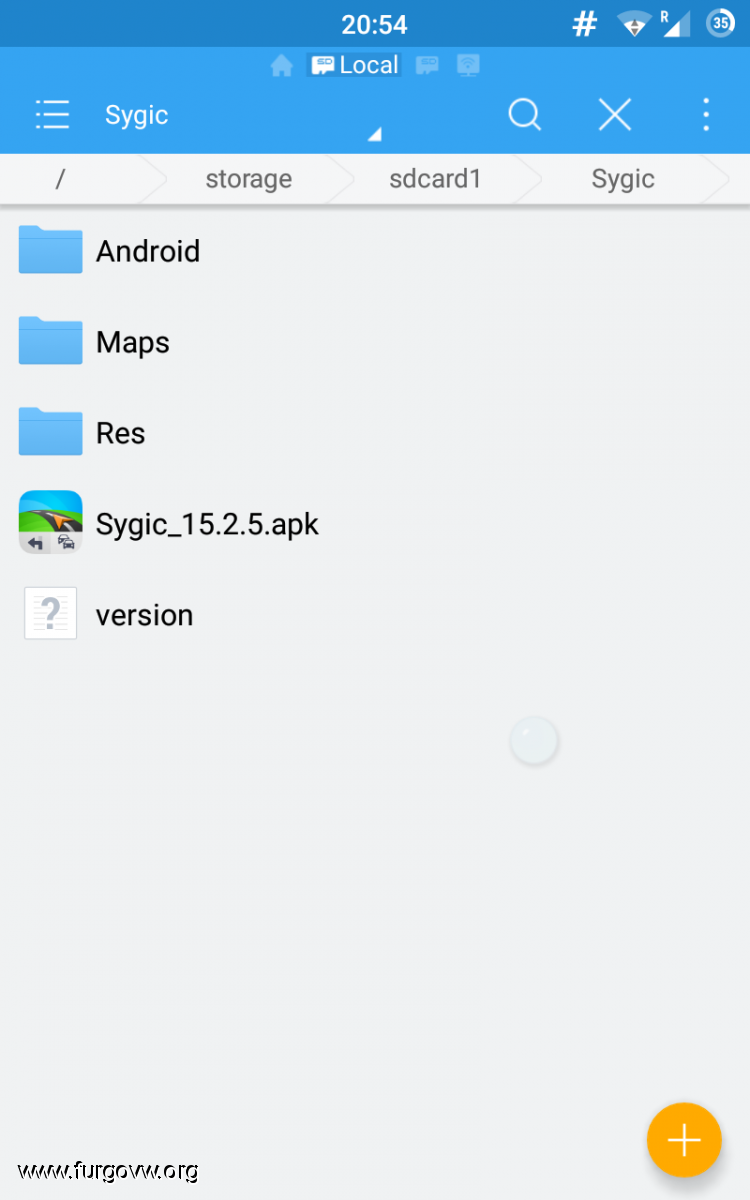Tap the floating translucent bubble

534,741
